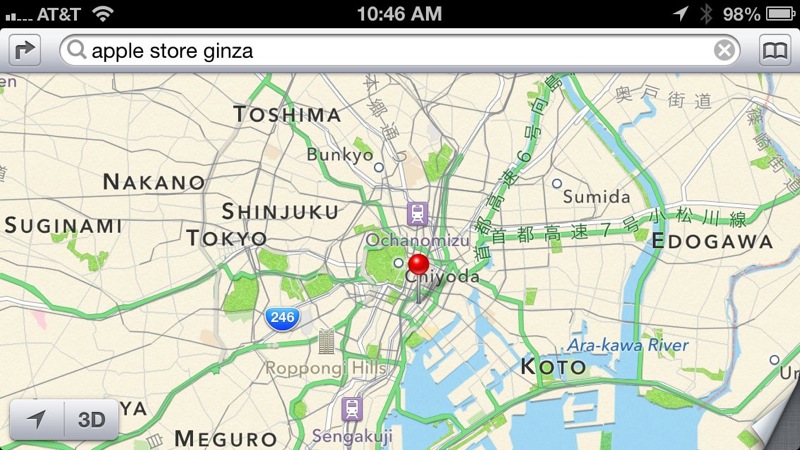This screenshot has height=450, width=800.
Task: Switch the map to 3D view
Action: (x=91, y=420)
